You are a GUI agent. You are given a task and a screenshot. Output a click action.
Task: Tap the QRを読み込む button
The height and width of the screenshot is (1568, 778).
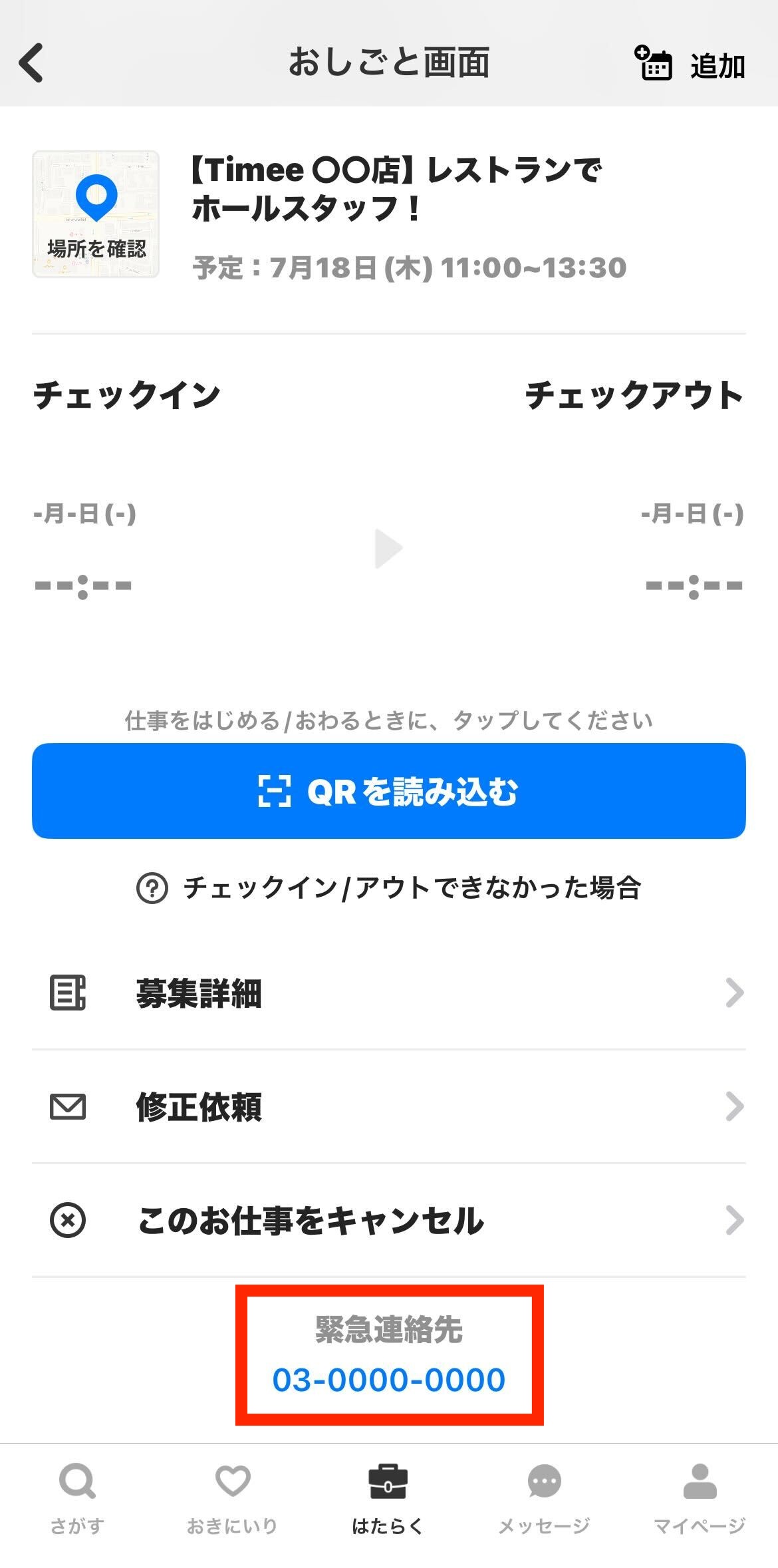pyautogui.click(x=388, y=791)
